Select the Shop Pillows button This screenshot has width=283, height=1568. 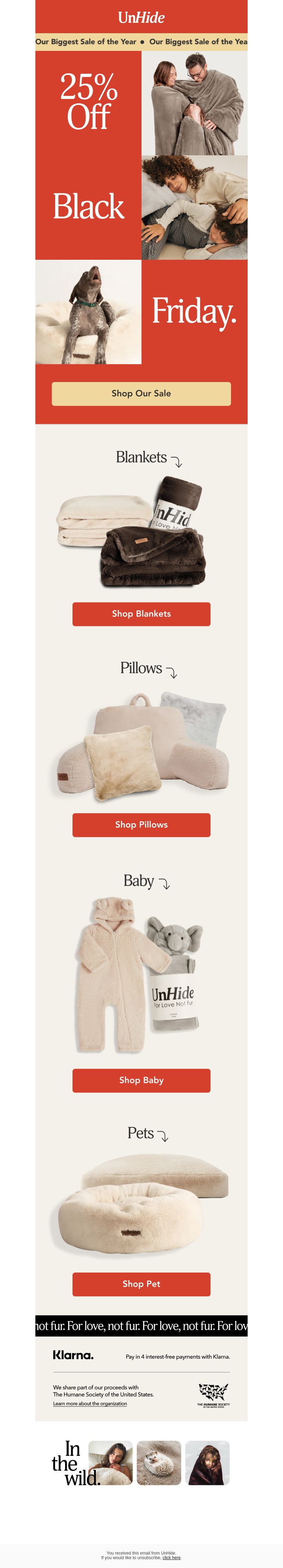[x=141, y=824]
